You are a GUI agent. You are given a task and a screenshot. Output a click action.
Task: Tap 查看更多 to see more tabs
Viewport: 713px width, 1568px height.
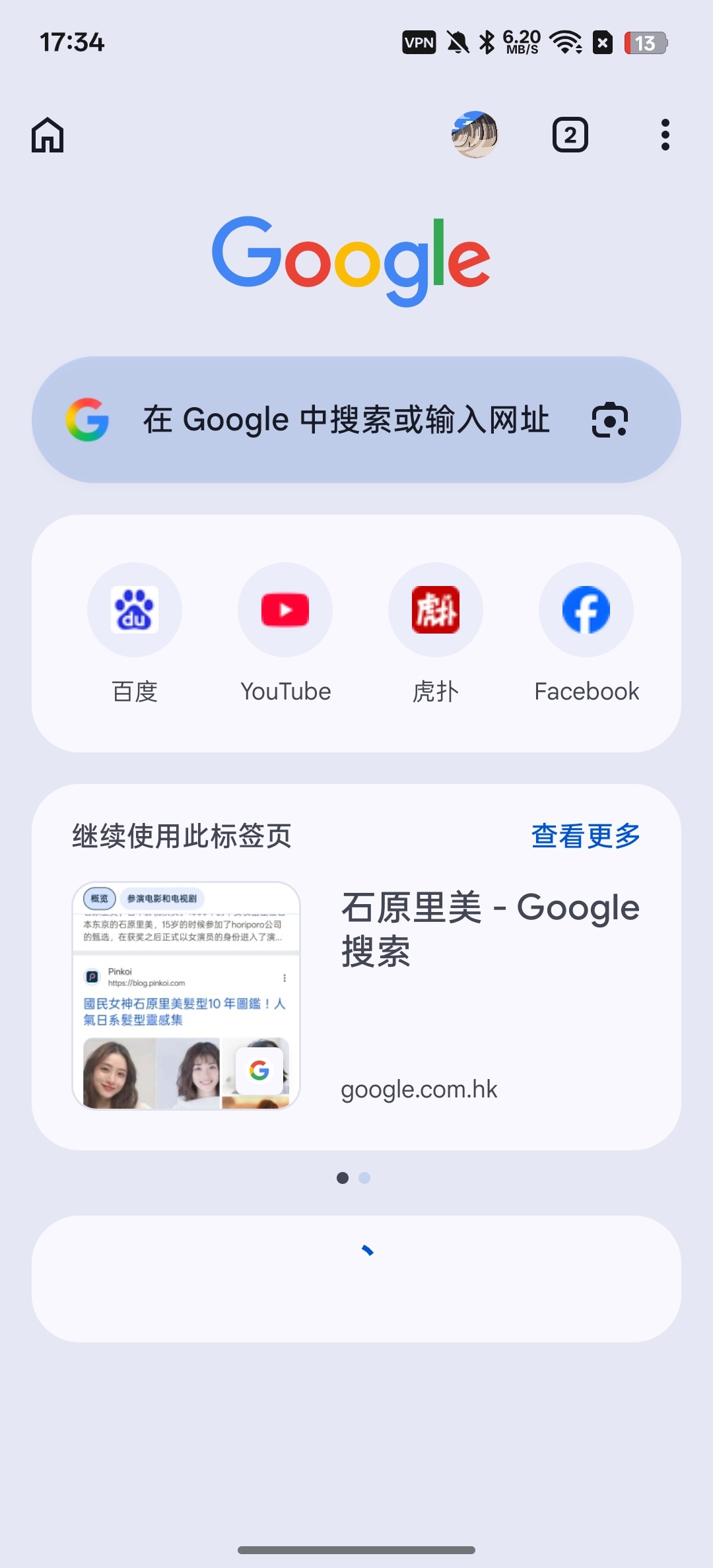586,835
